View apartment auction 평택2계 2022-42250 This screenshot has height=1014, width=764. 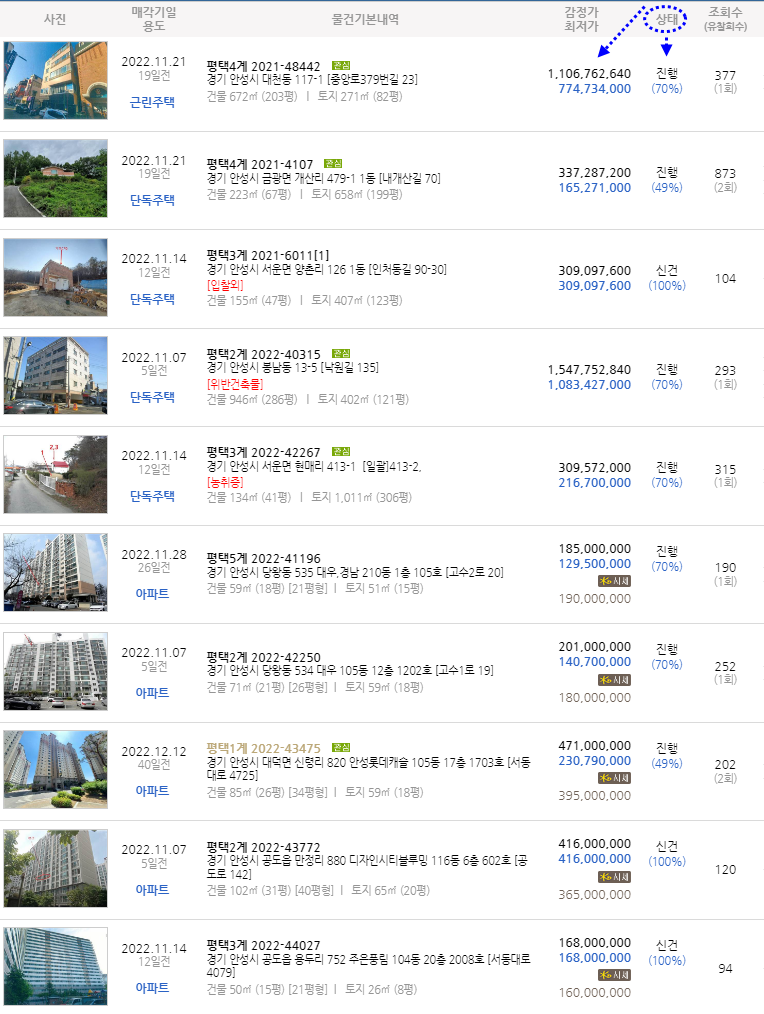tap(263, 657)
